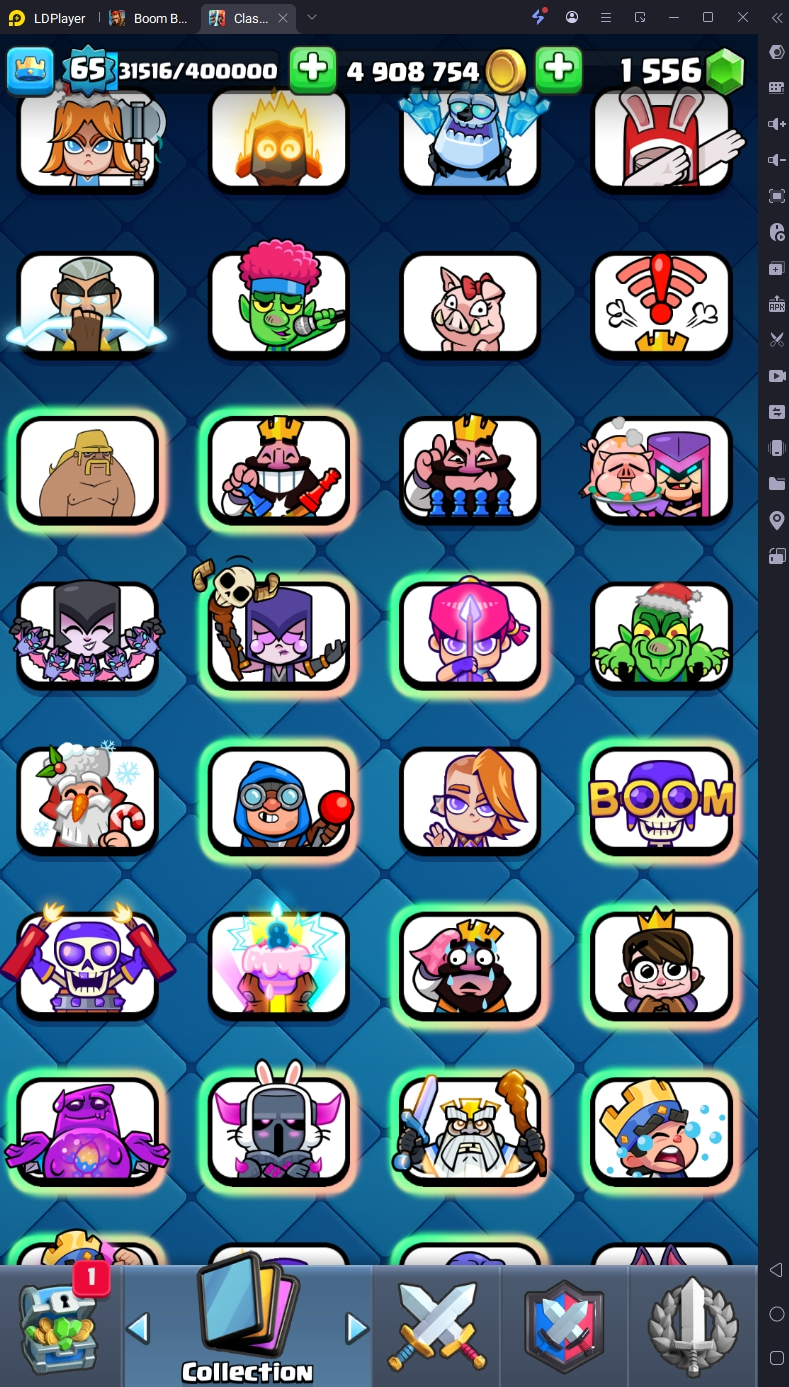This screenshot has height=1387, width=789.
Task: Select the night witch with bats emote
Action: [88, 635]
